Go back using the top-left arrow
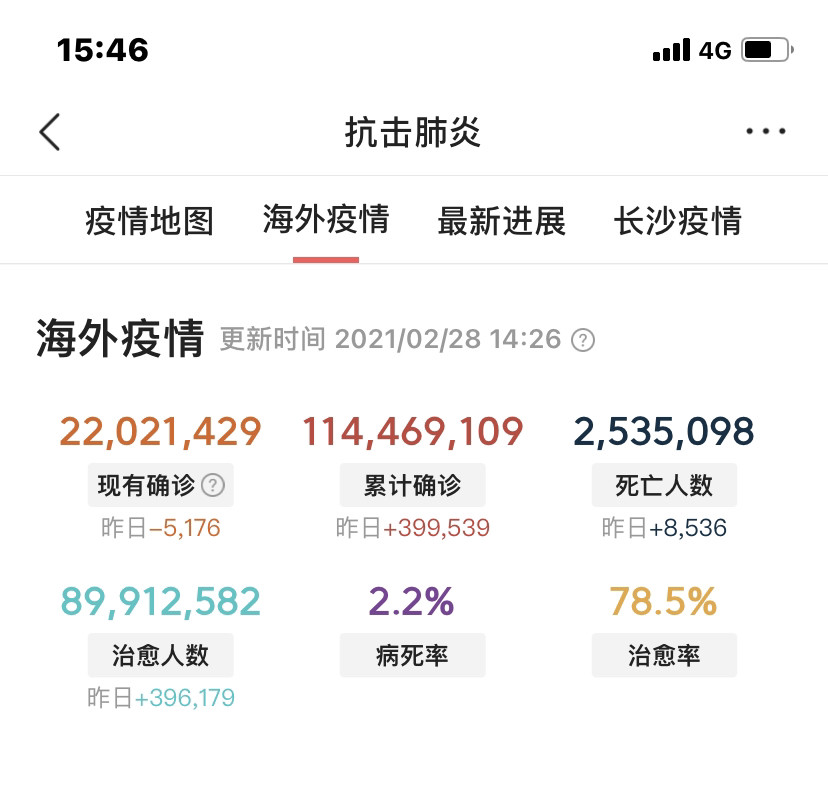This screenshot has height=786, width=828. [x=50, y=132]
